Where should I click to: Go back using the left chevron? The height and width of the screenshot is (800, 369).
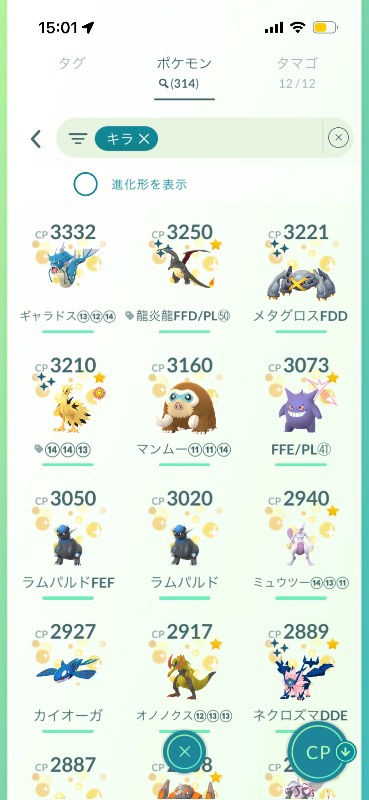point(36,138)
